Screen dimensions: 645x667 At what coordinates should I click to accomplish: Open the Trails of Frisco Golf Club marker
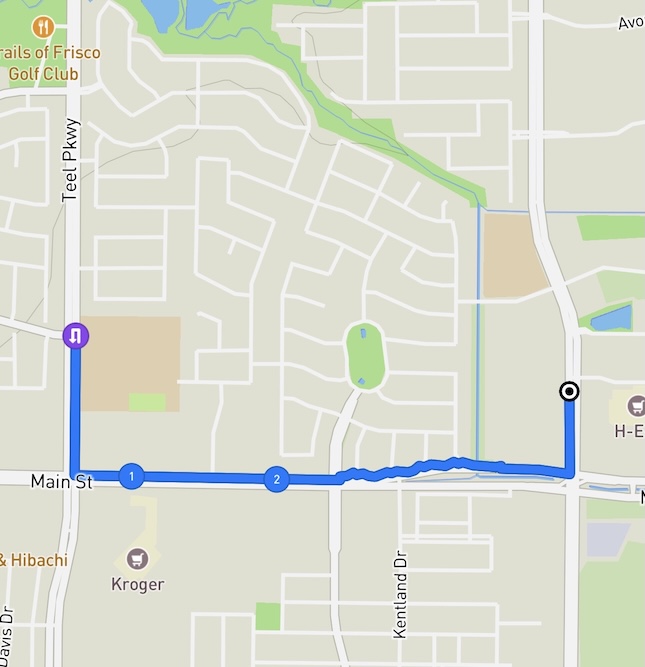(43, 25)
